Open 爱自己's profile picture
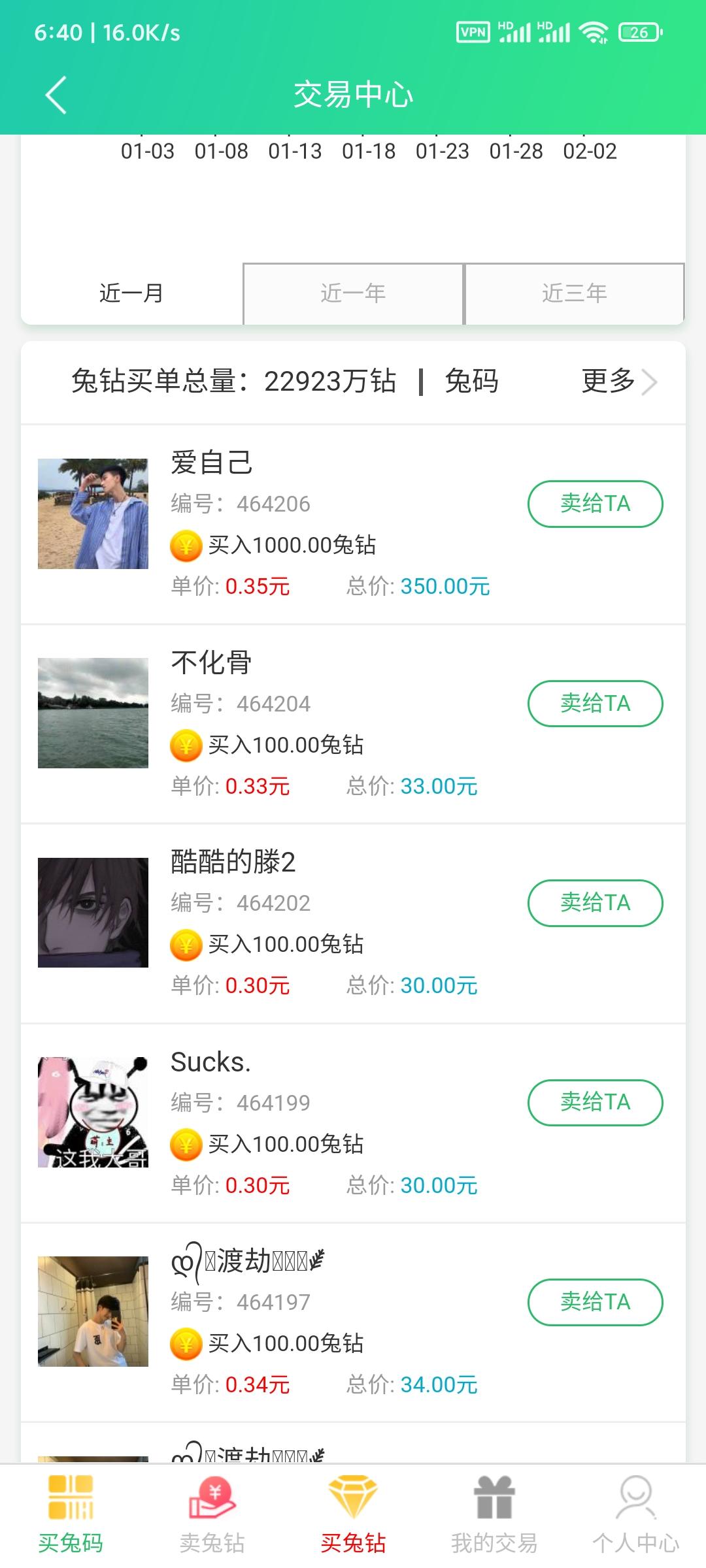 [93, 514]
